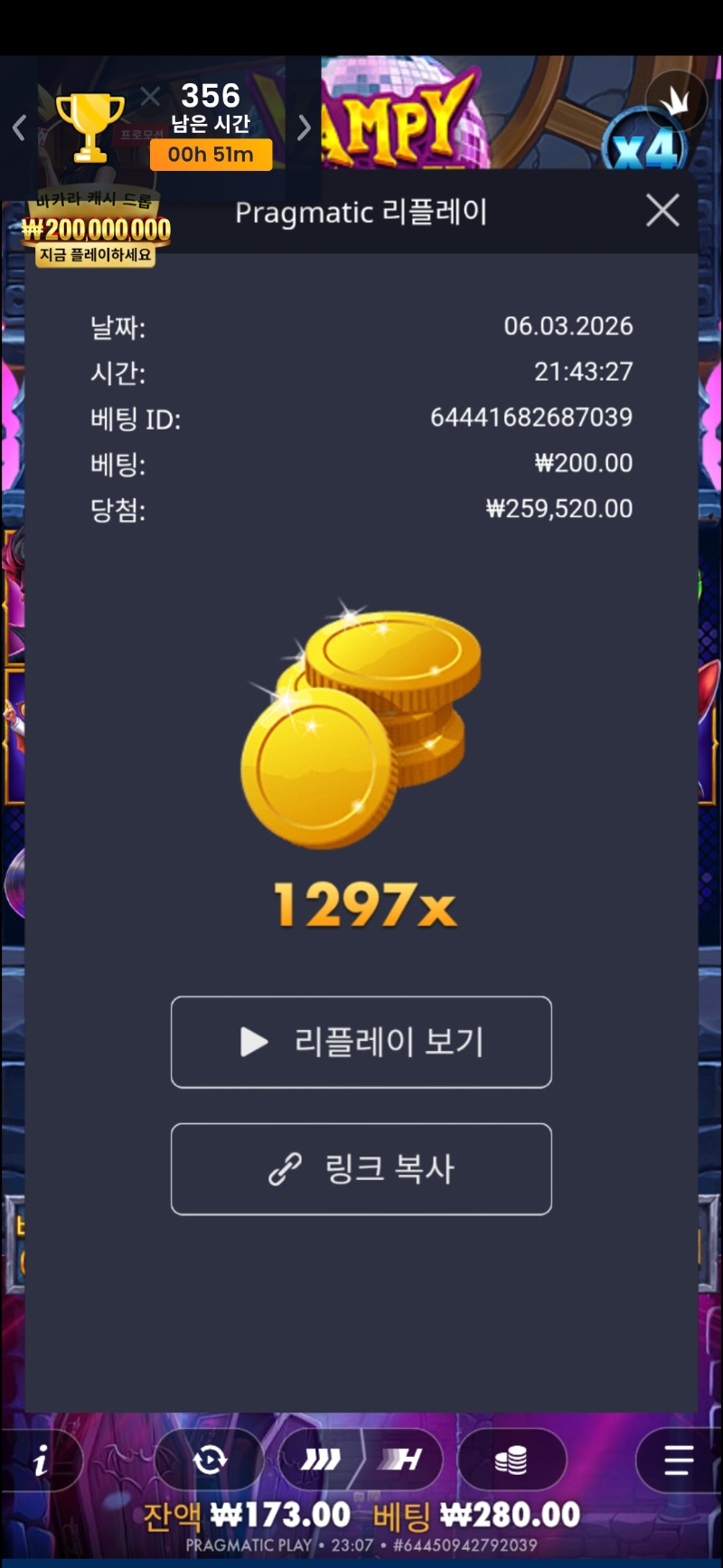Viewport: 723px width, 1568px height.
Task: Open the hamburger menu
Action: [x=678, y=1459]
